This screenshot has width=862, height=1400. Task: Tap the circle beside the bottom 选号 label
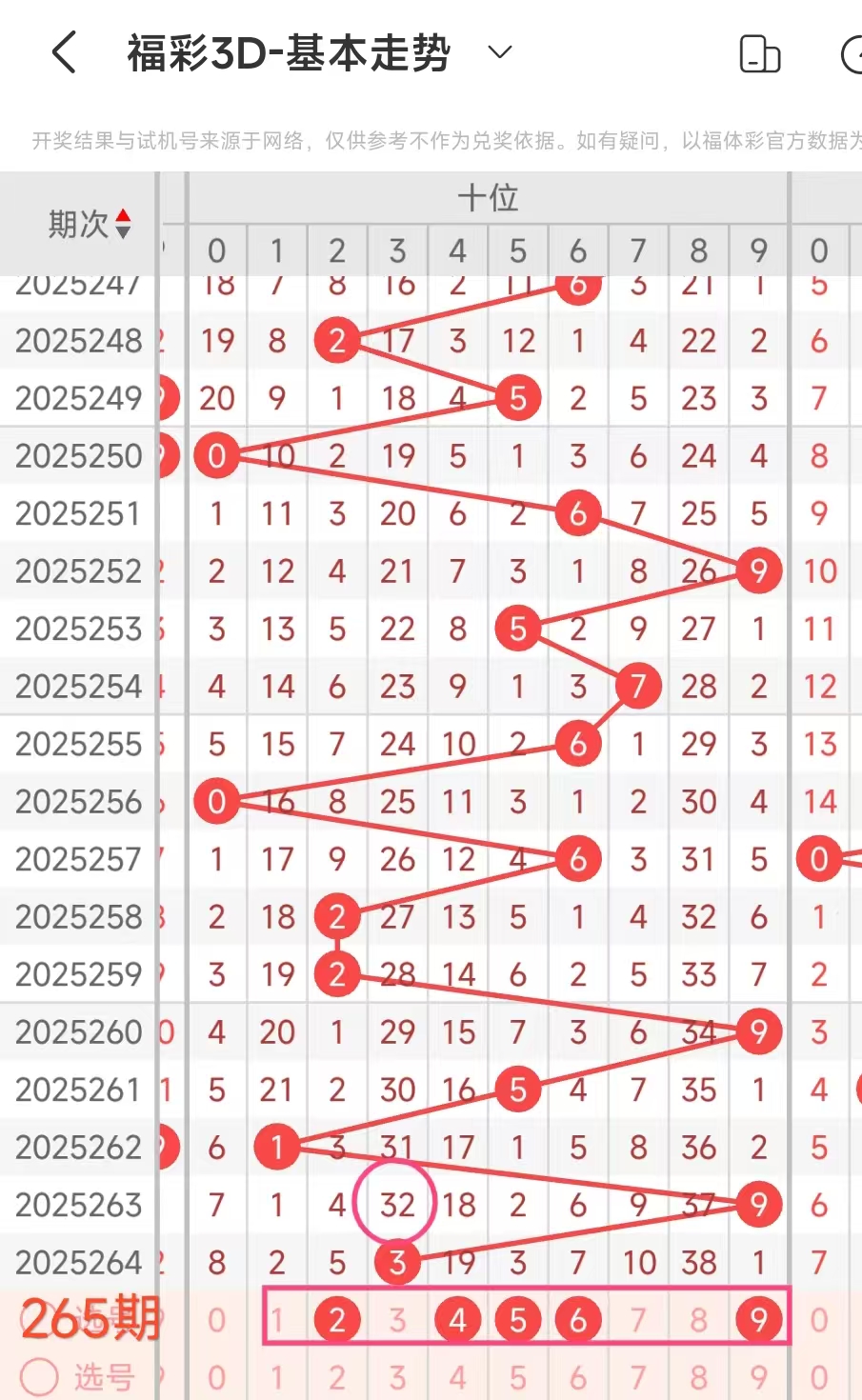click(40, 1376)
